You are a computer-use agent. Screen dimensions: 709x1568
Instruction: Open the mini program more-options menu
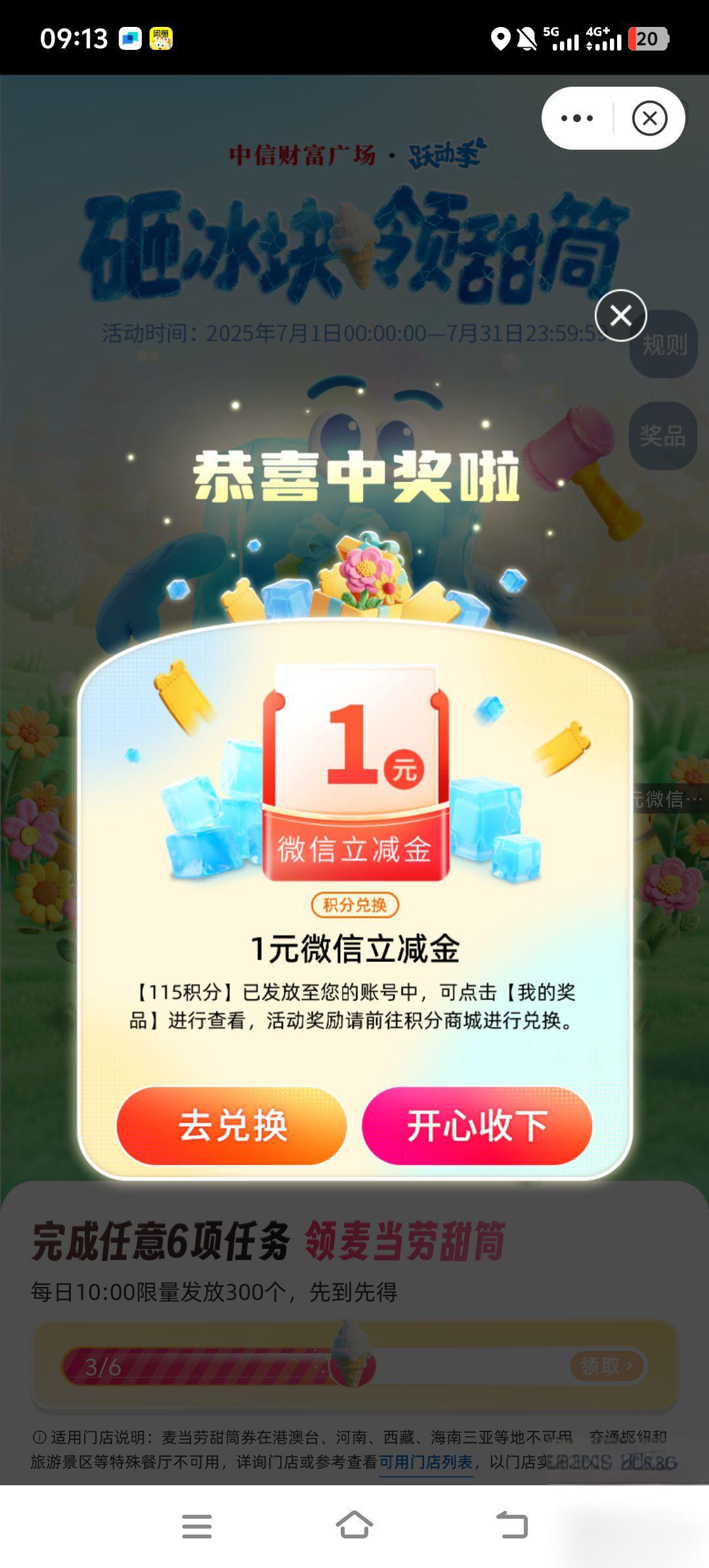[x=577, y=118]
